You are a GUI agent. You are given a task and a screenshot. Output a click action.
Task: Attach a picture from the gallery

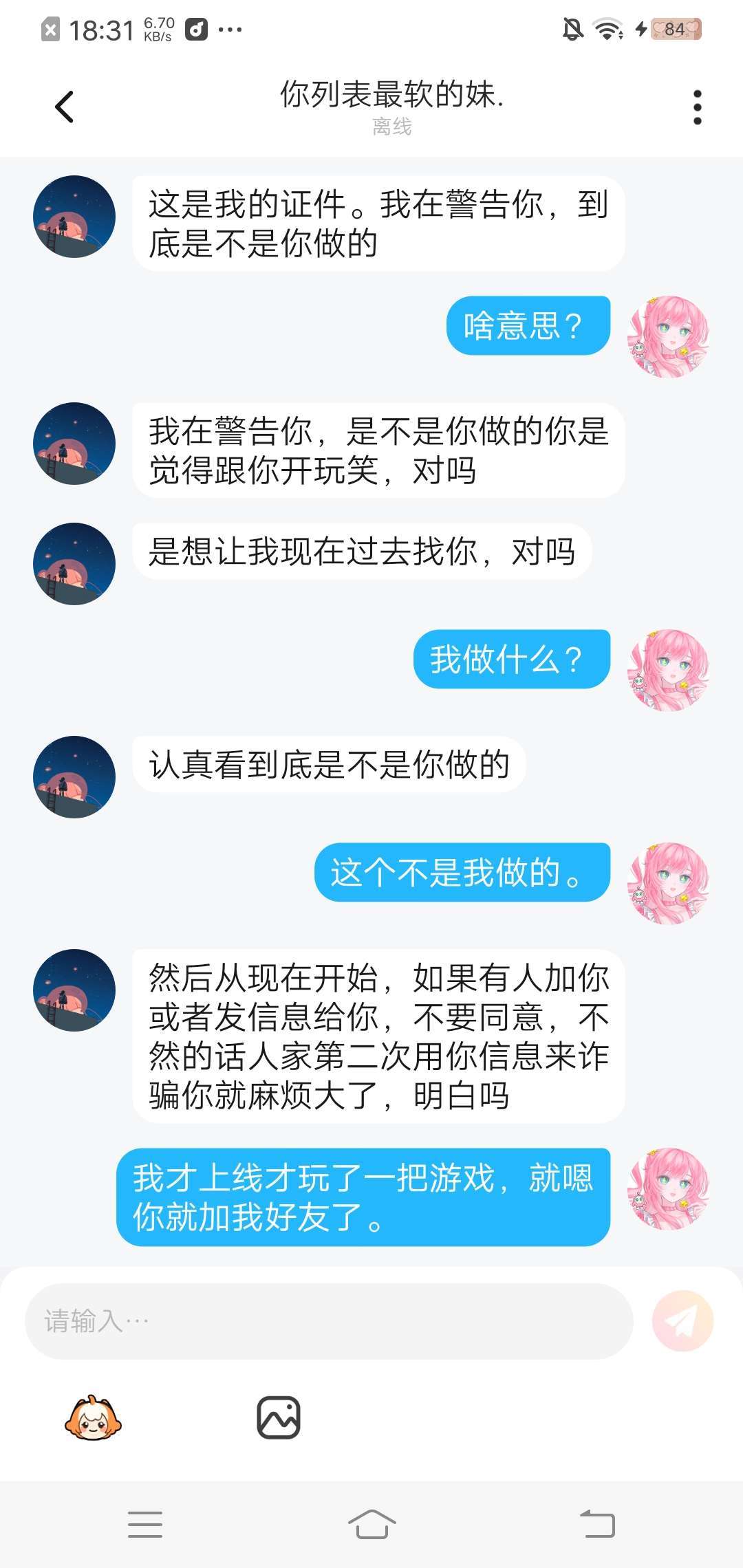pyautogui.click(x=279, y=1418)
